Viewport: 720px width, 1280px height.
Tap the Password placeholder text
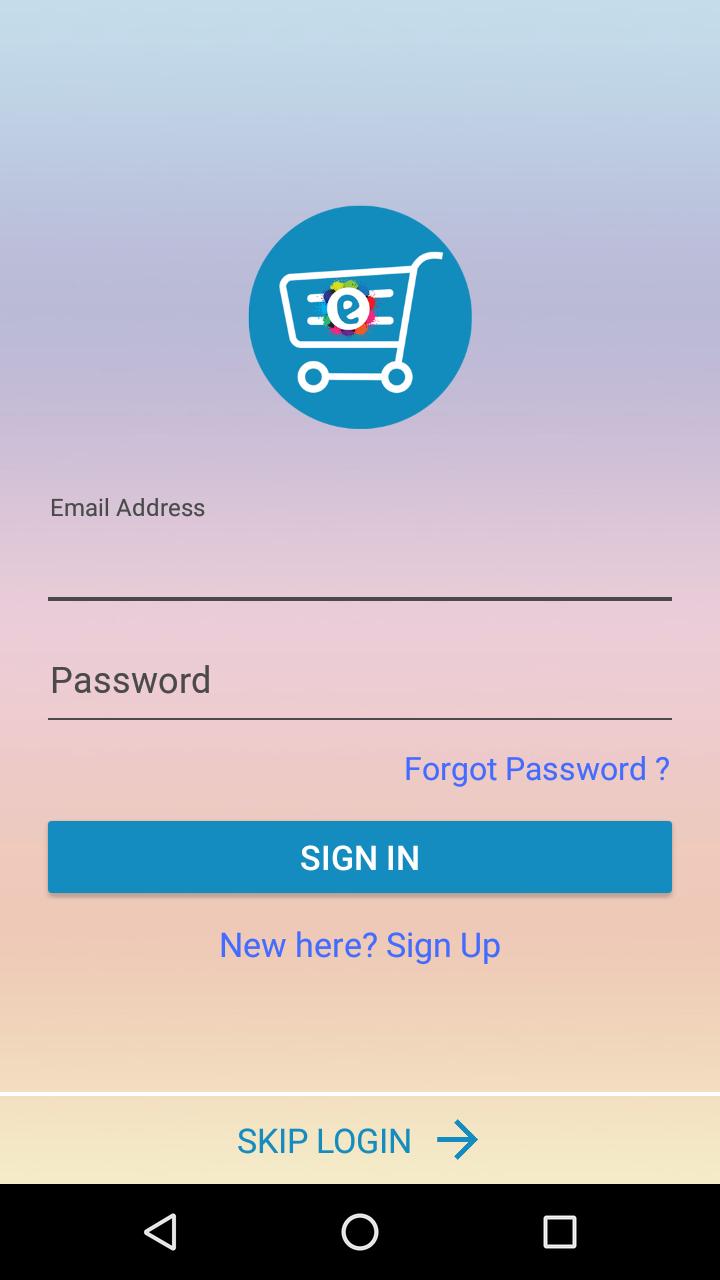tap(131, 681)
